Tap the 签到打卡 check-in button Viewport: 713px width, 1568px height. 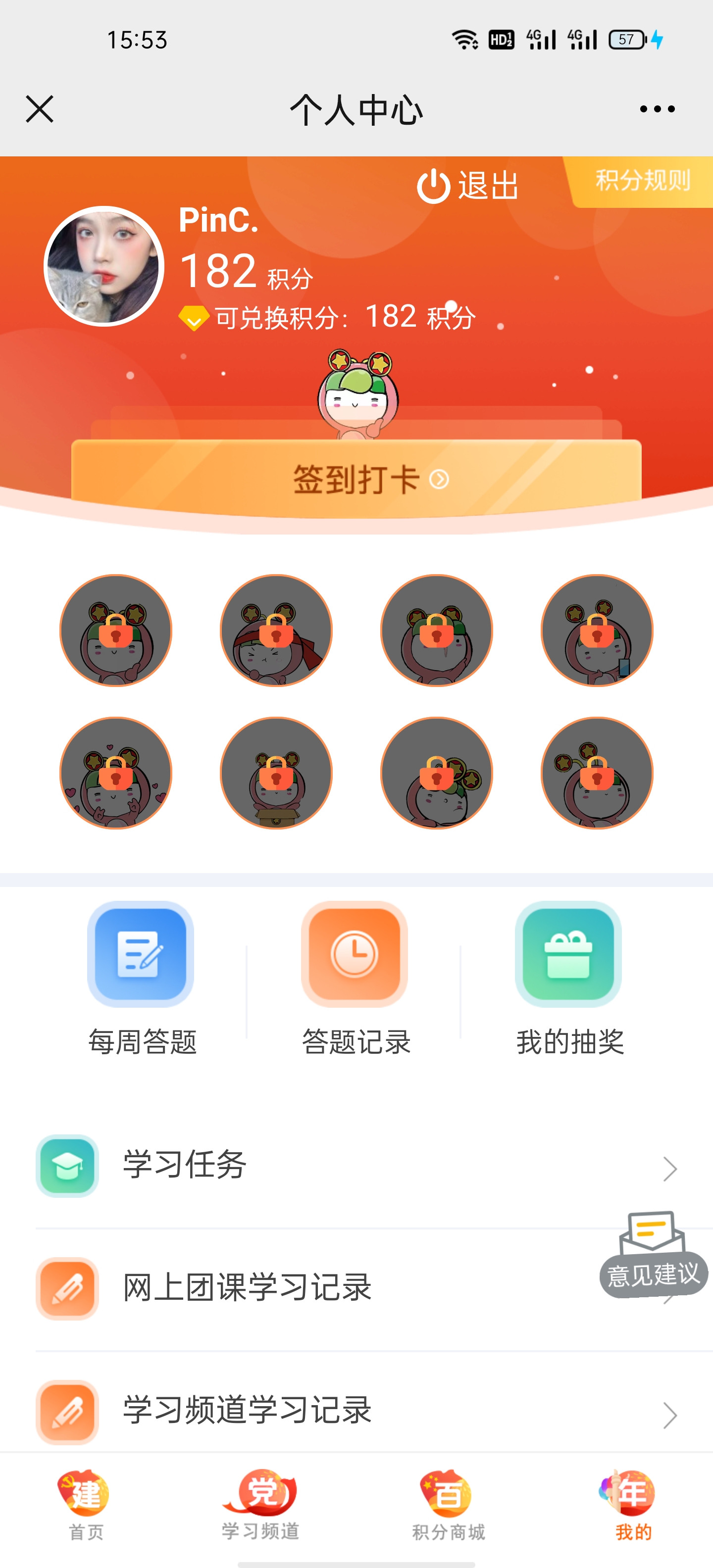click(356, 479)
